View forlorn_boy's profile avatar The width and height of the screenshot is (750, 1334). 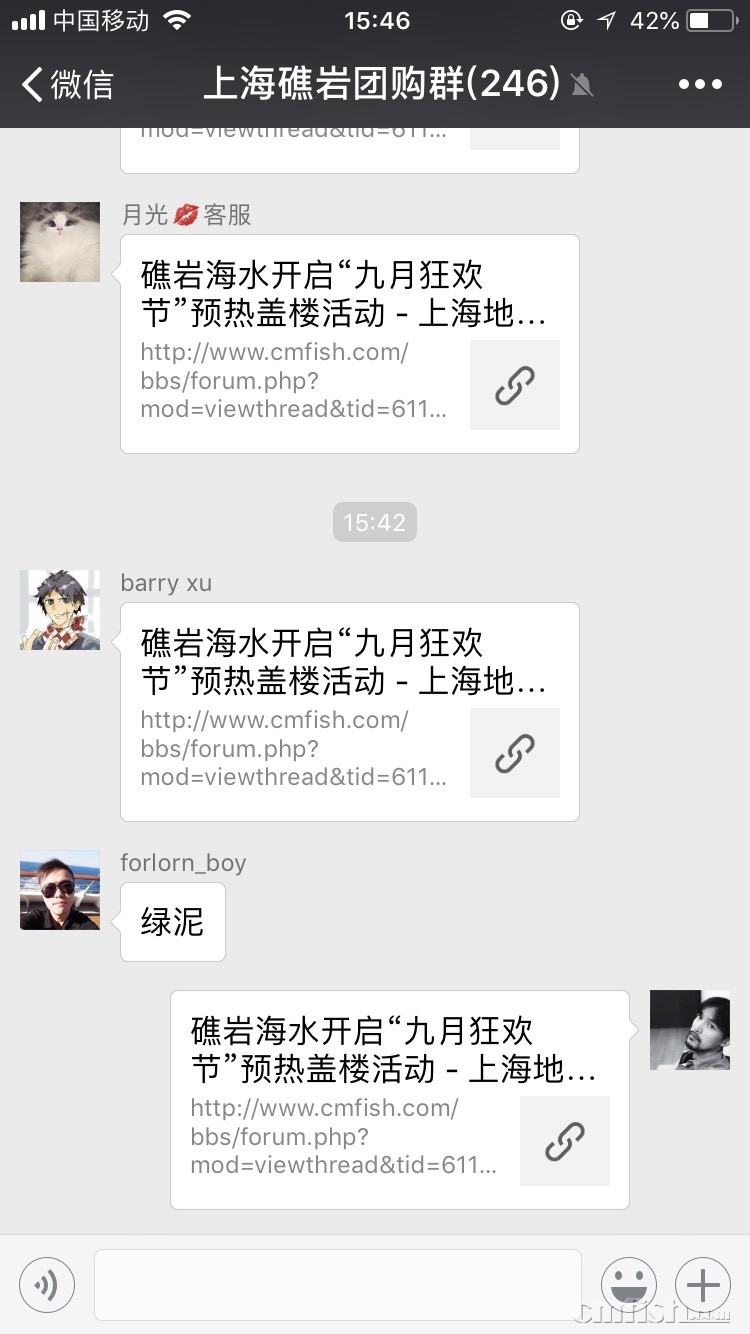(x=60, y=890)
